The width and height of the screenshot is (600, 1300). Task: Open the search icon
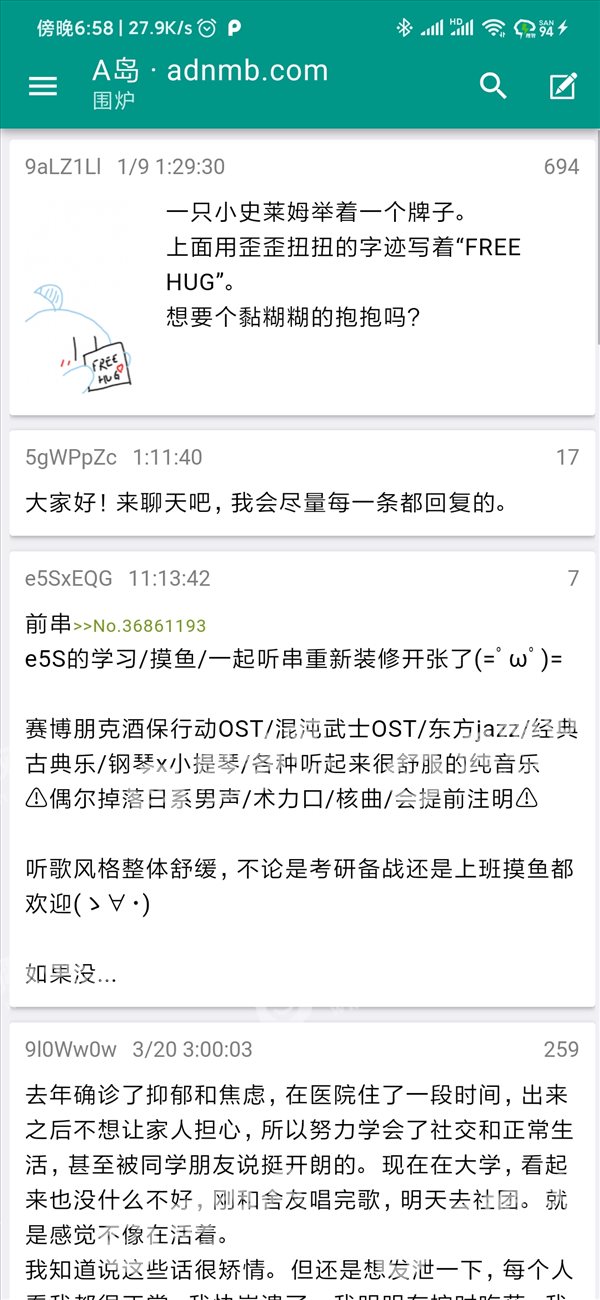tap(493, 86)
